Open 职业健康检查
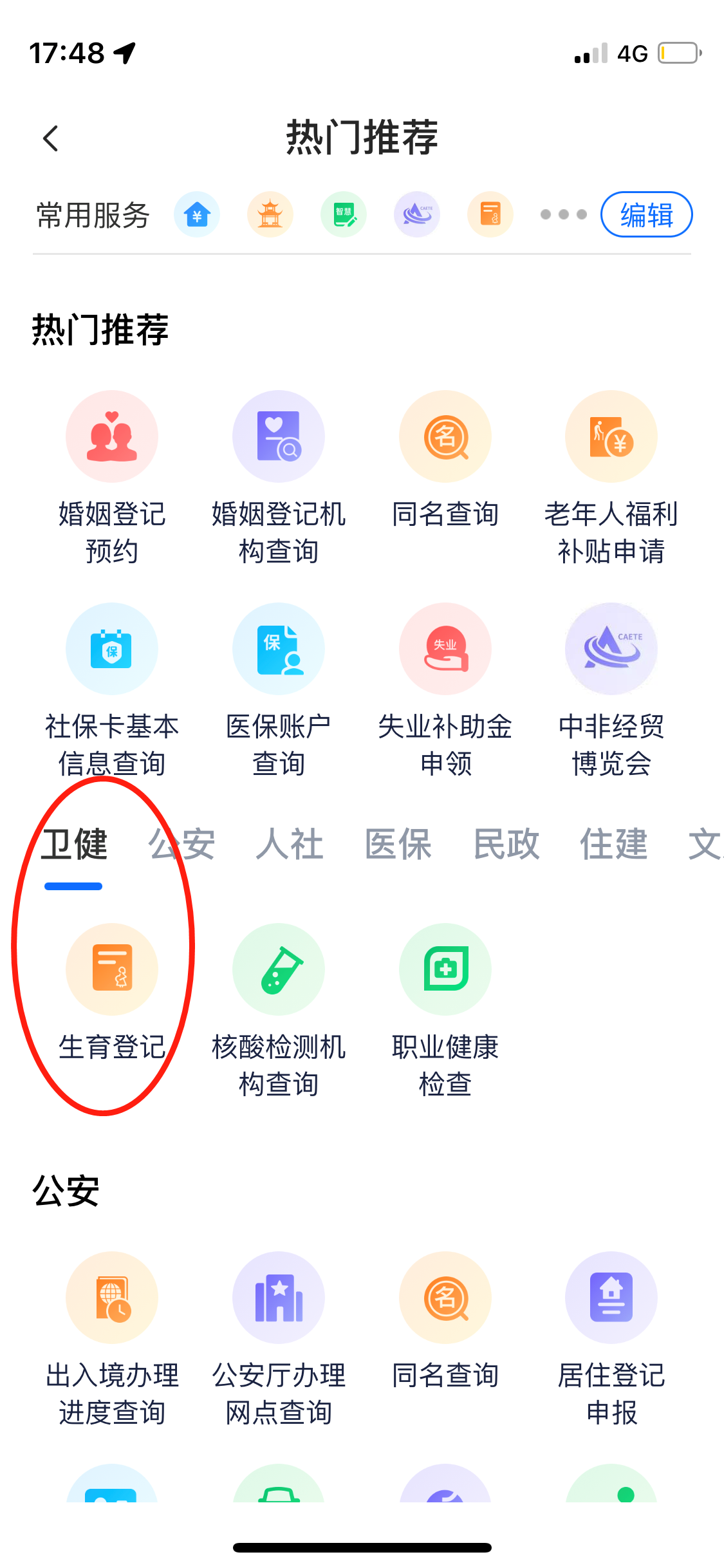Image resolution: width=724 pixels, height=1568 pixels. point(445,970)
